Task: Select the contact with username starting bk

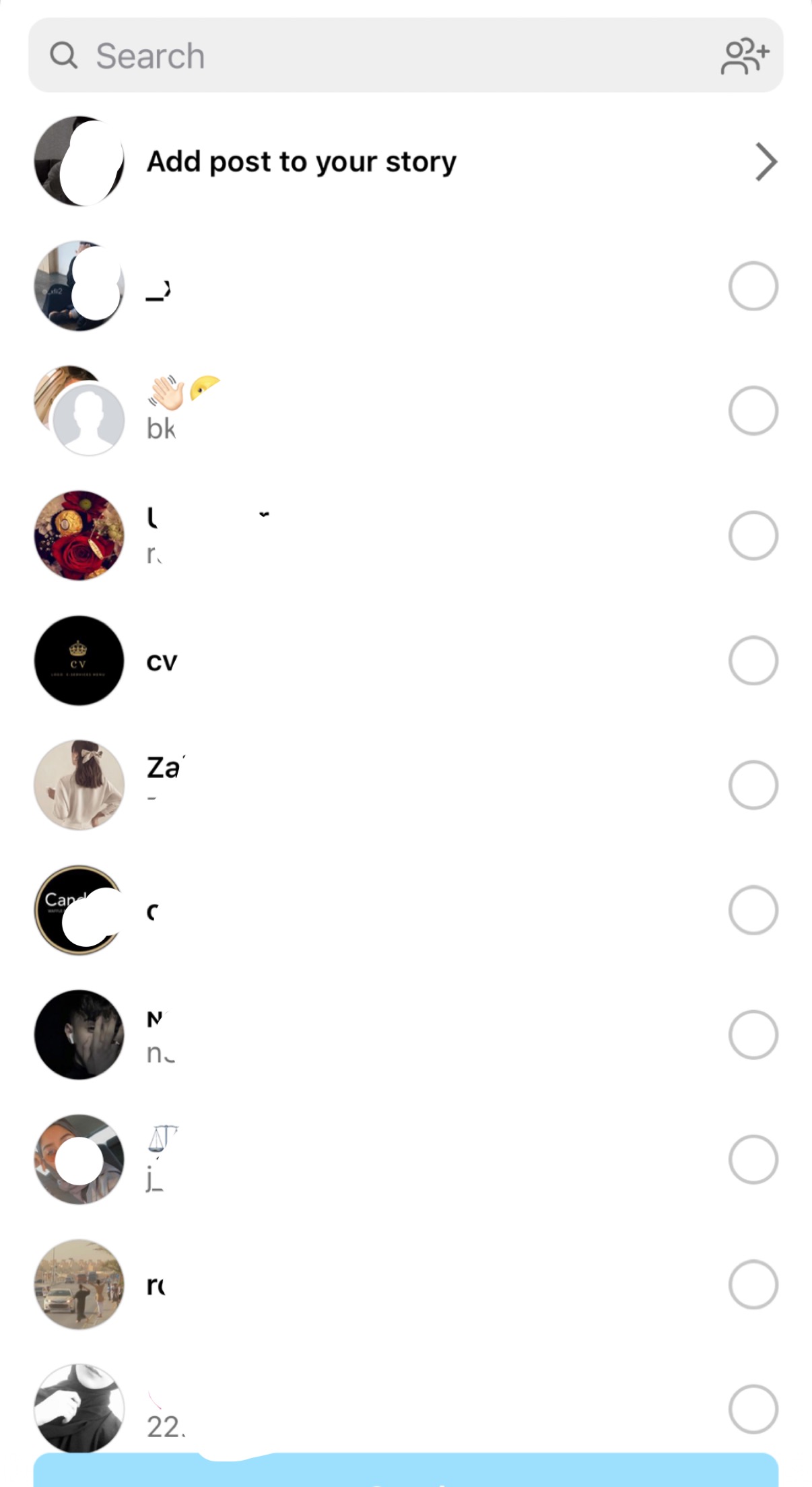Action: pos(753,411)
